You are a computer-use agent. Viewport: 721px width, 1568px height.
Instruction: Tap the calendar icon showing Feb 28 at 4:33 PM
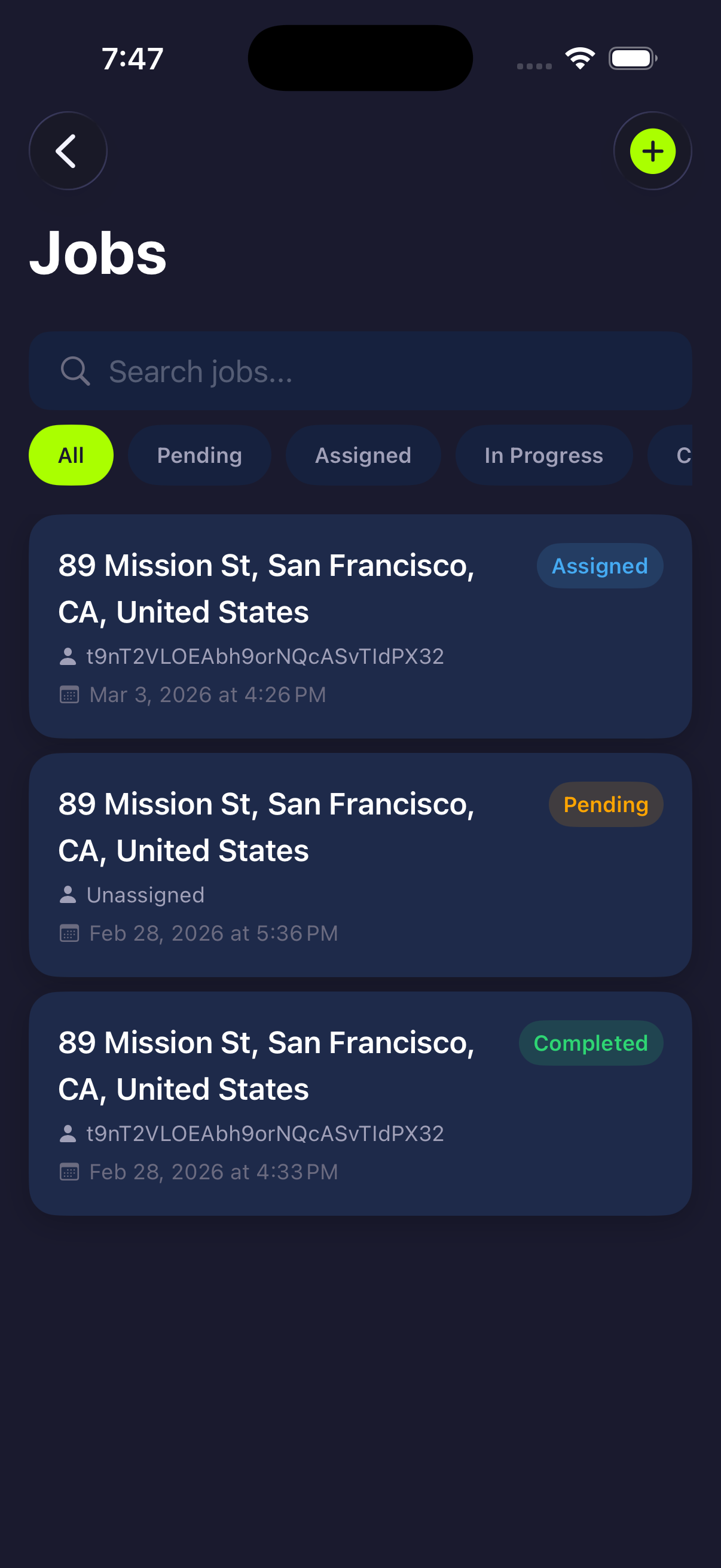click(x=69, y=1172)
